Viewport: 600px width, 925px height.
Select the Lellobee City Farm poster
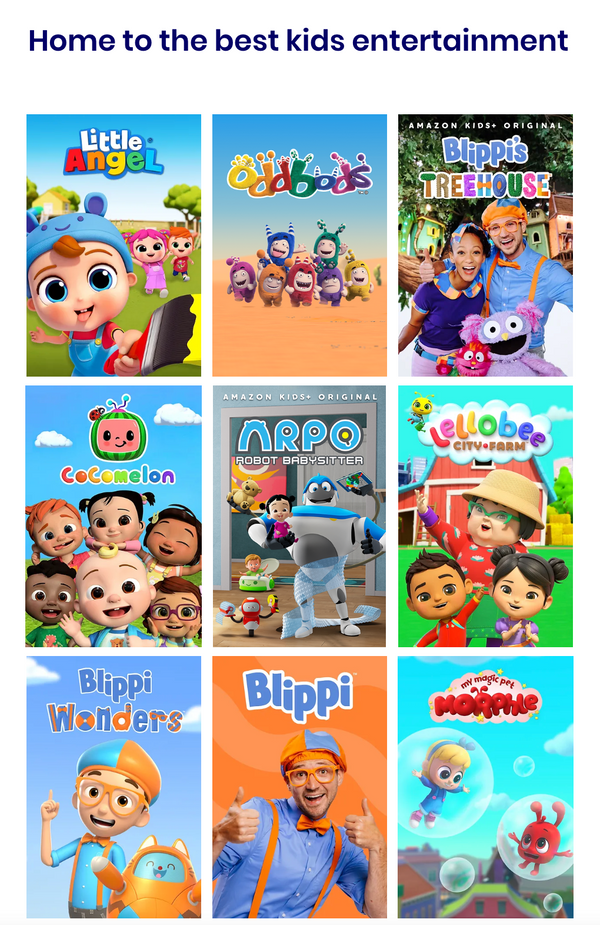pyautogui.click(x=485, y=516)
